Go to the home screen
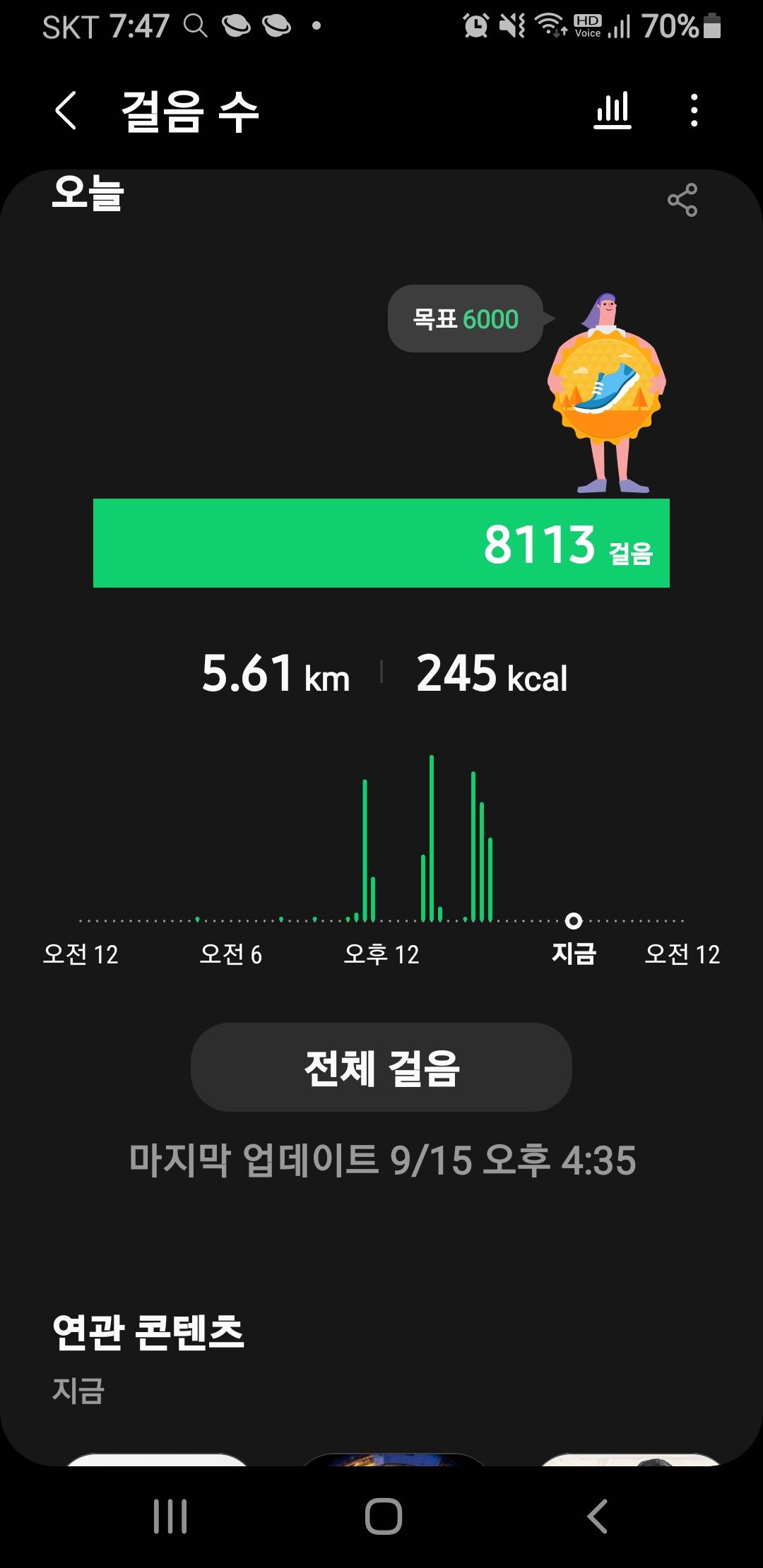This screenshot has height=1568, width=763. (383, 1516)
